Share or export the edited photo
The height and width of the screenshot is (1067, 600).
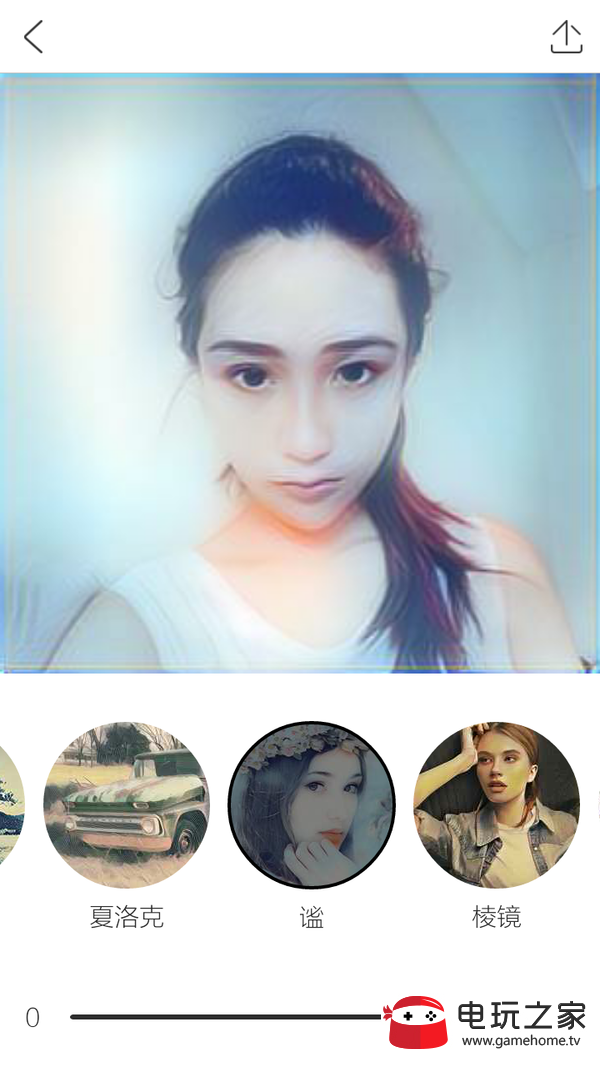(566, 37)
